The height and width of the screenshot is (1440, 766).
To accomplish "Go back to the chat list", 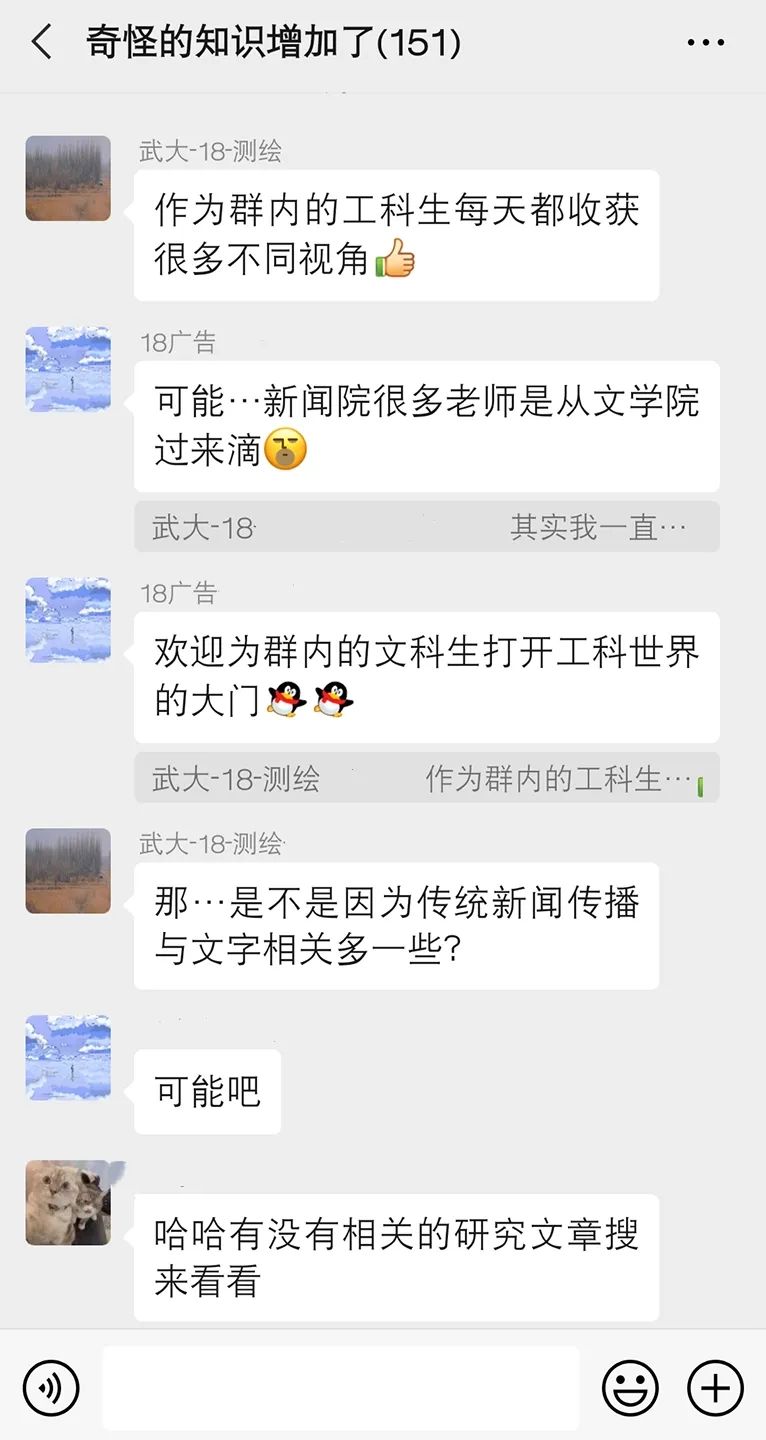I will click(42, 43).
